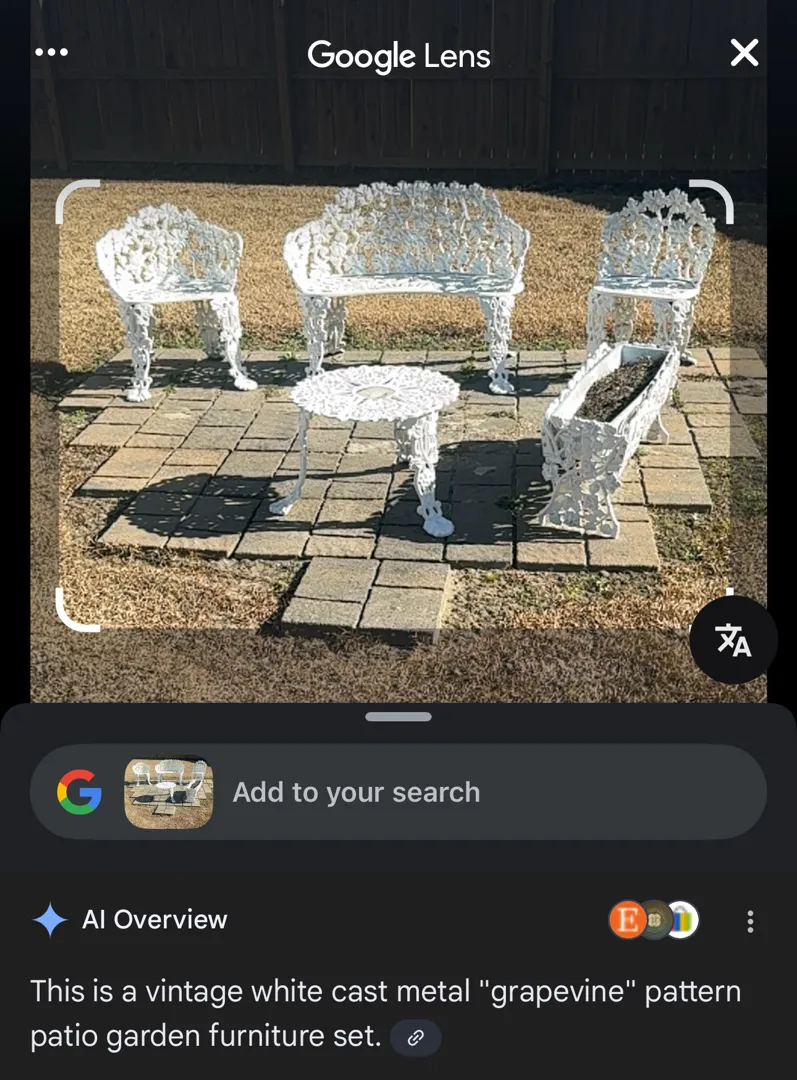This screenshot has height=1080, width=797.
Task: Open AI Overview source icons
Action: 654,920
